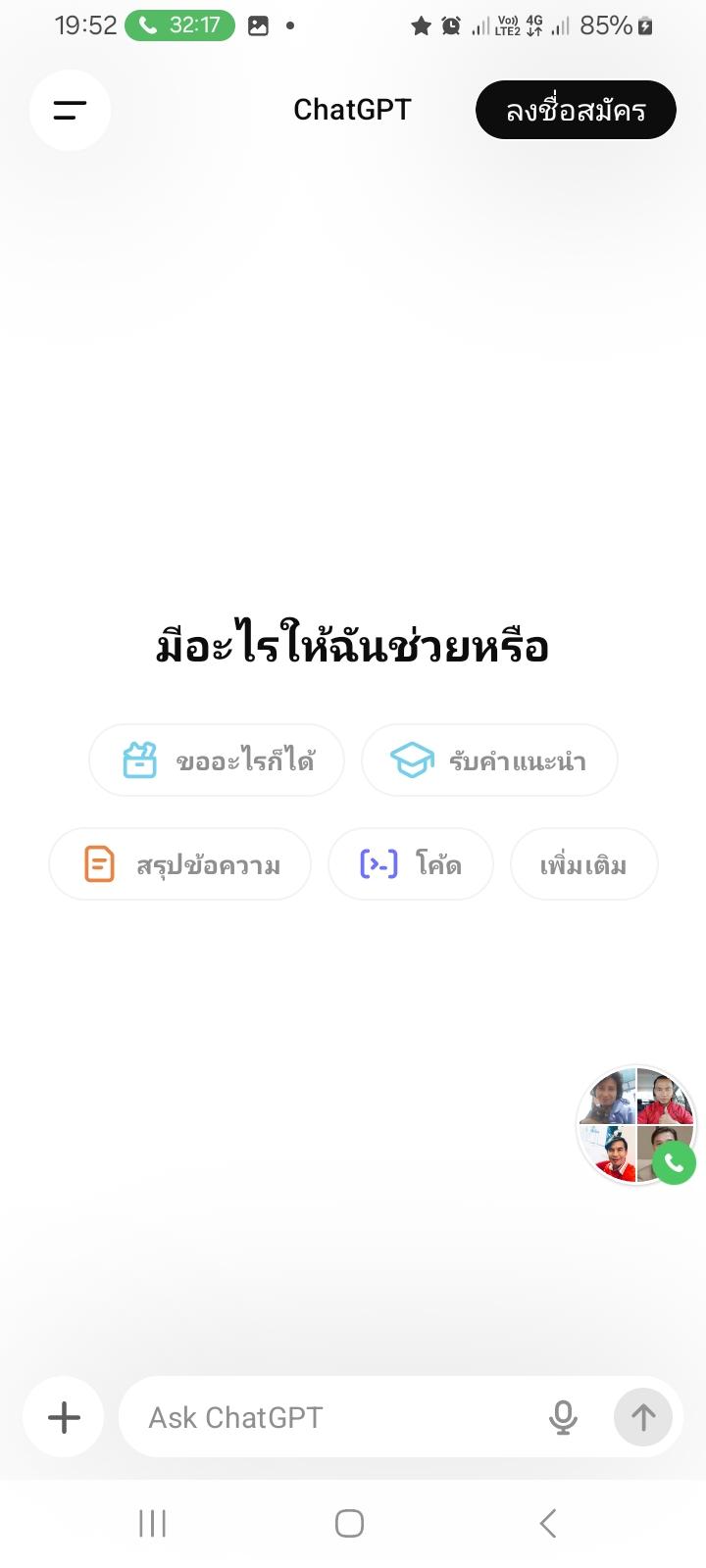The image size is (706, 1568).
Task: Send the message with the arrow button
Action: (643, 1417)
